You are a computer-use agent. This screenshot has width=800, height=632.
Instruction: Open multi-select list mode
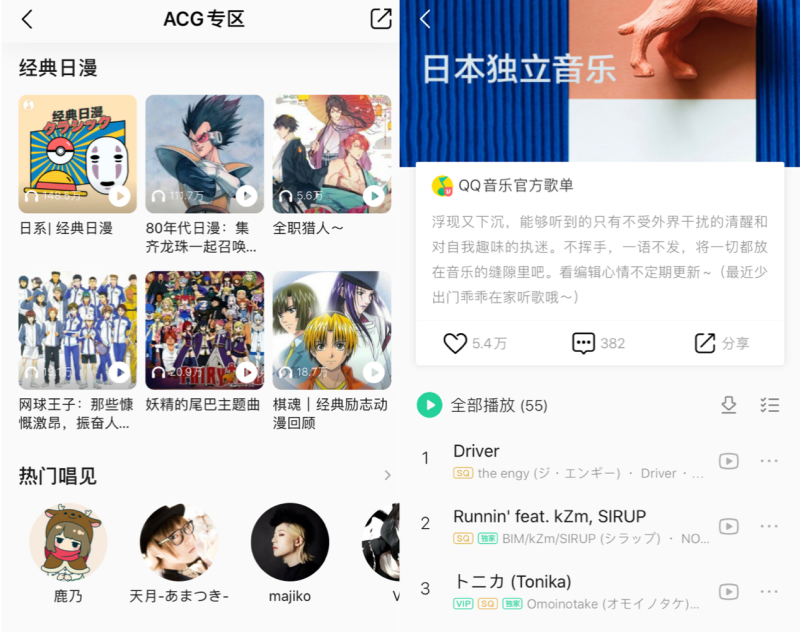pyautogui.click(x=769, y=405)
